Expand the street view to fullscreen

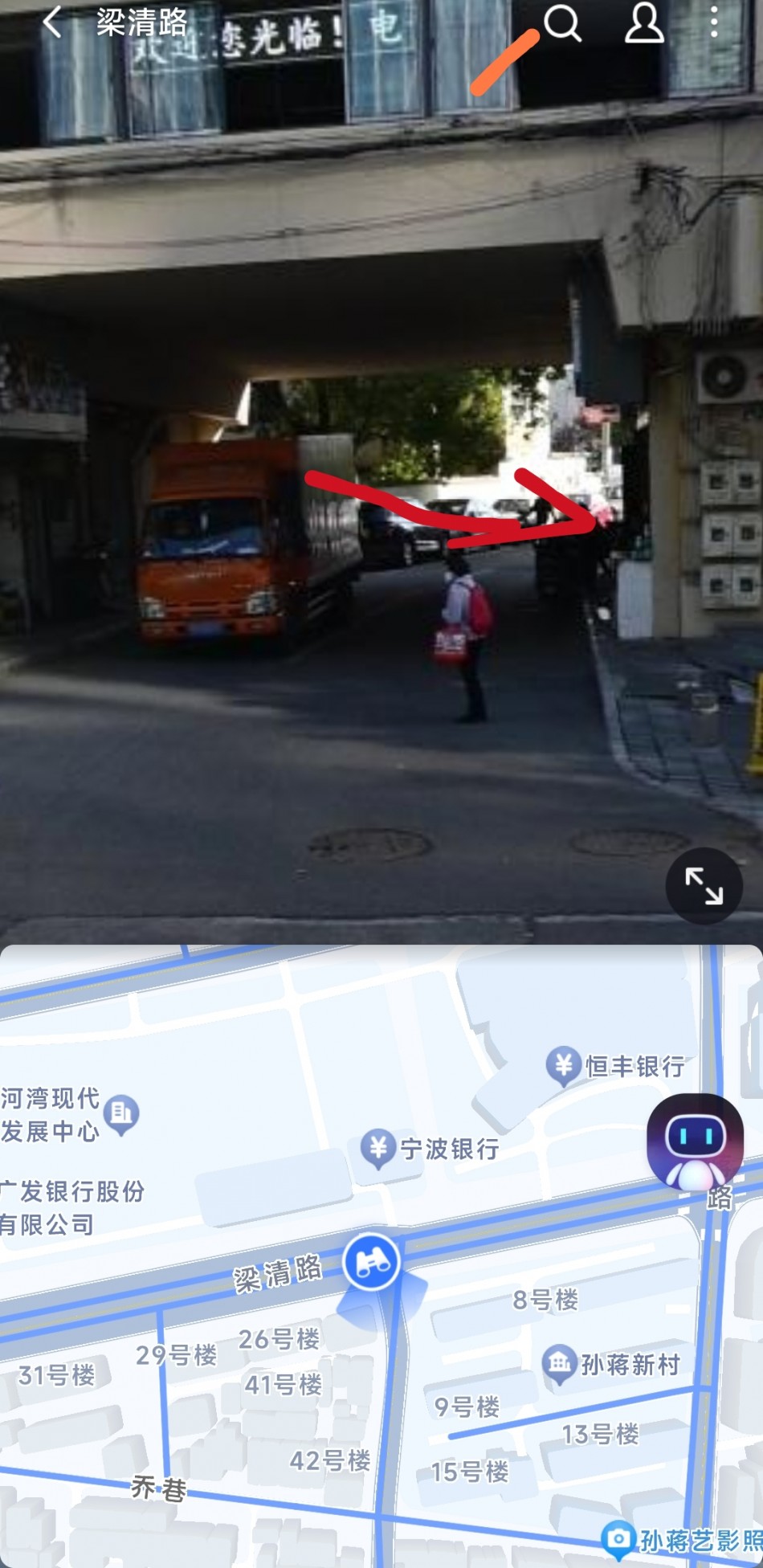[704, 886]
